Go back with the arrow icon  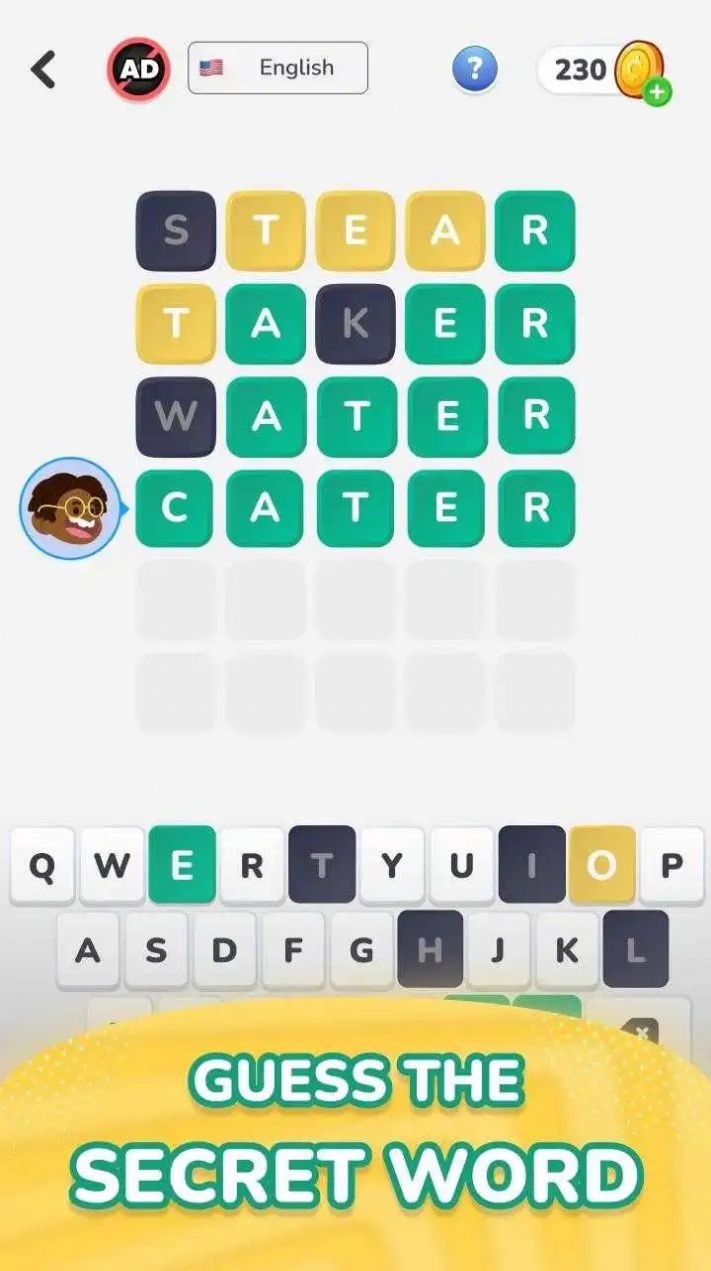coord(43,69)
